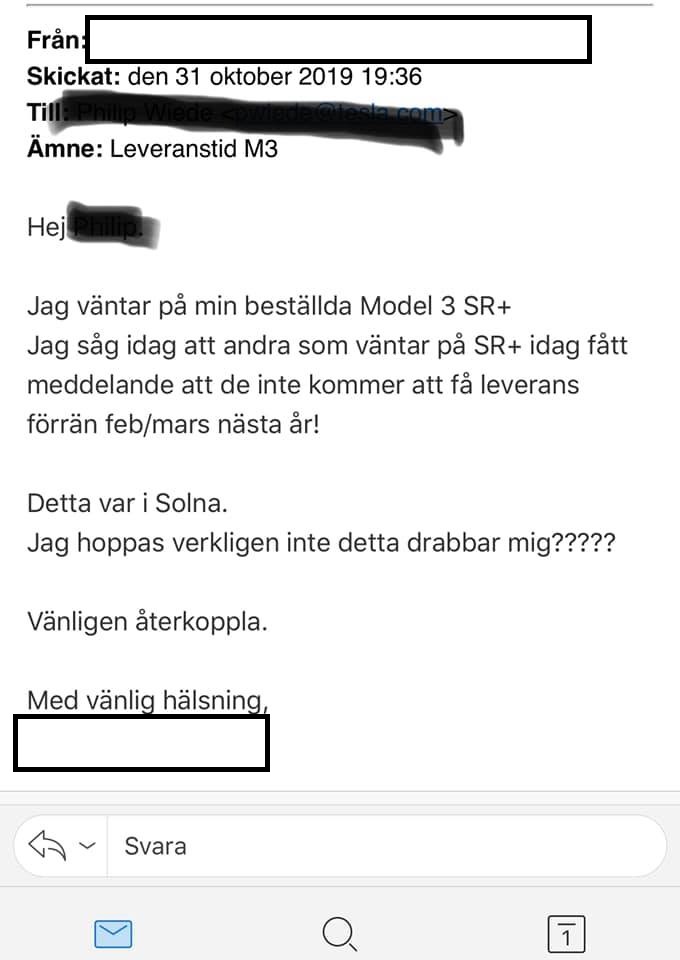Screen dimensions: 680x960
Task: Switch to the Mail tab
Action: (113, 934)
